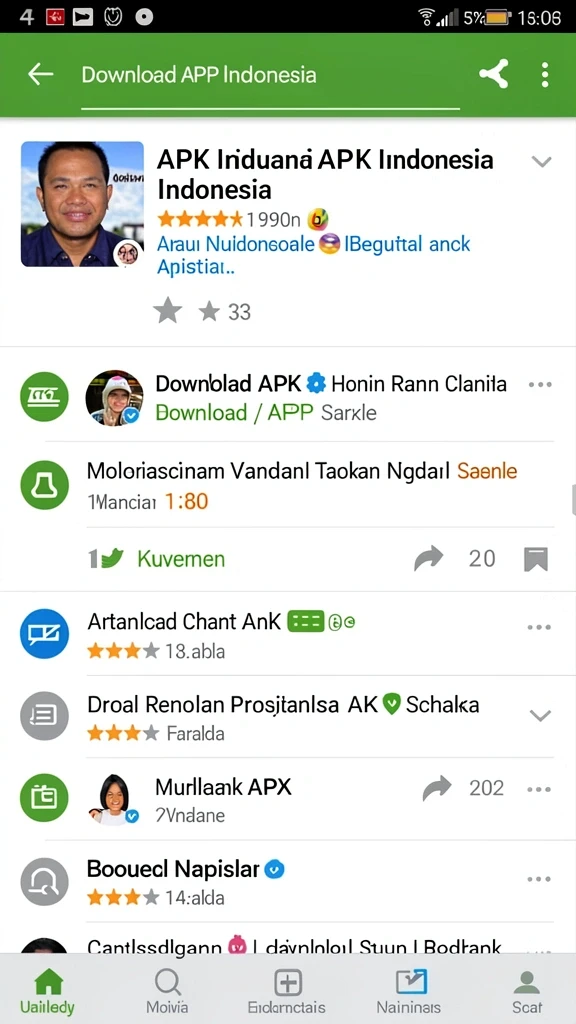
Task: Open more options for Artanlcad Chant AnK
Action: [539, 627]
